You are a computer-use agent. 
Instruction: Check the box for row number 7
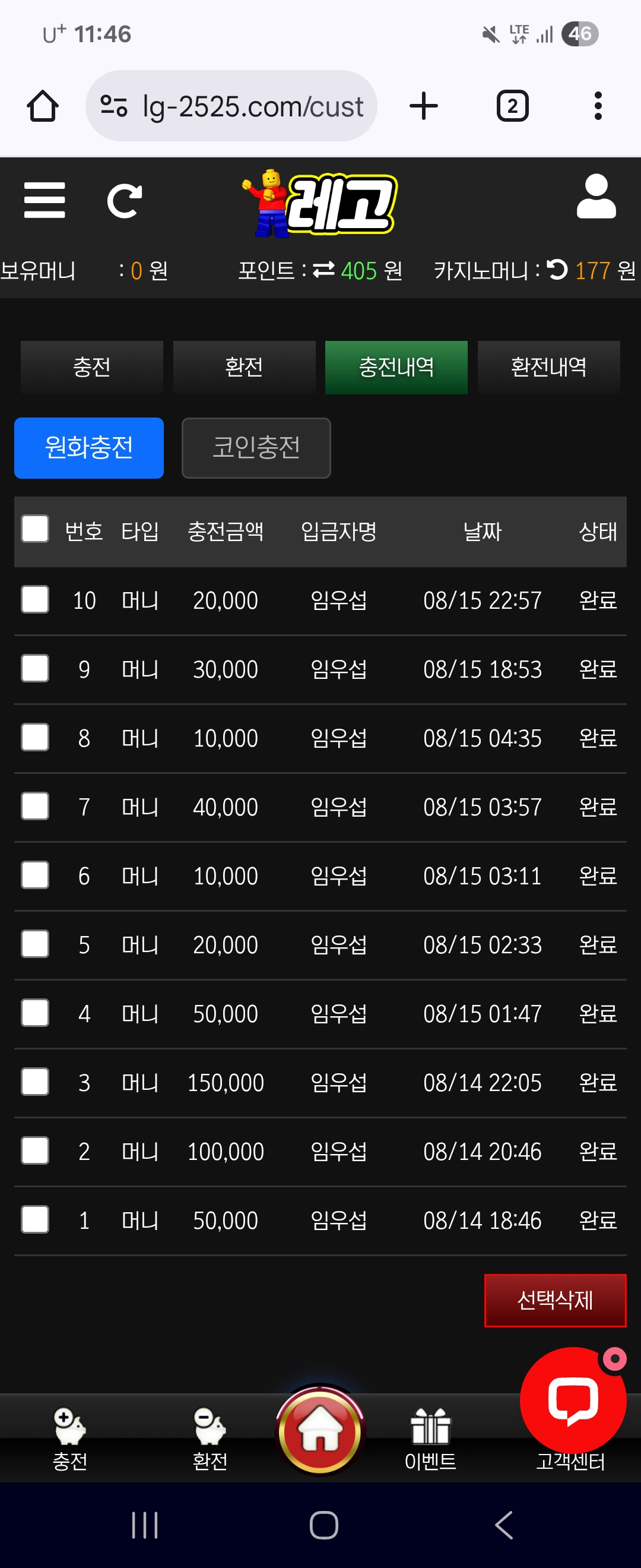click(35, 806)
